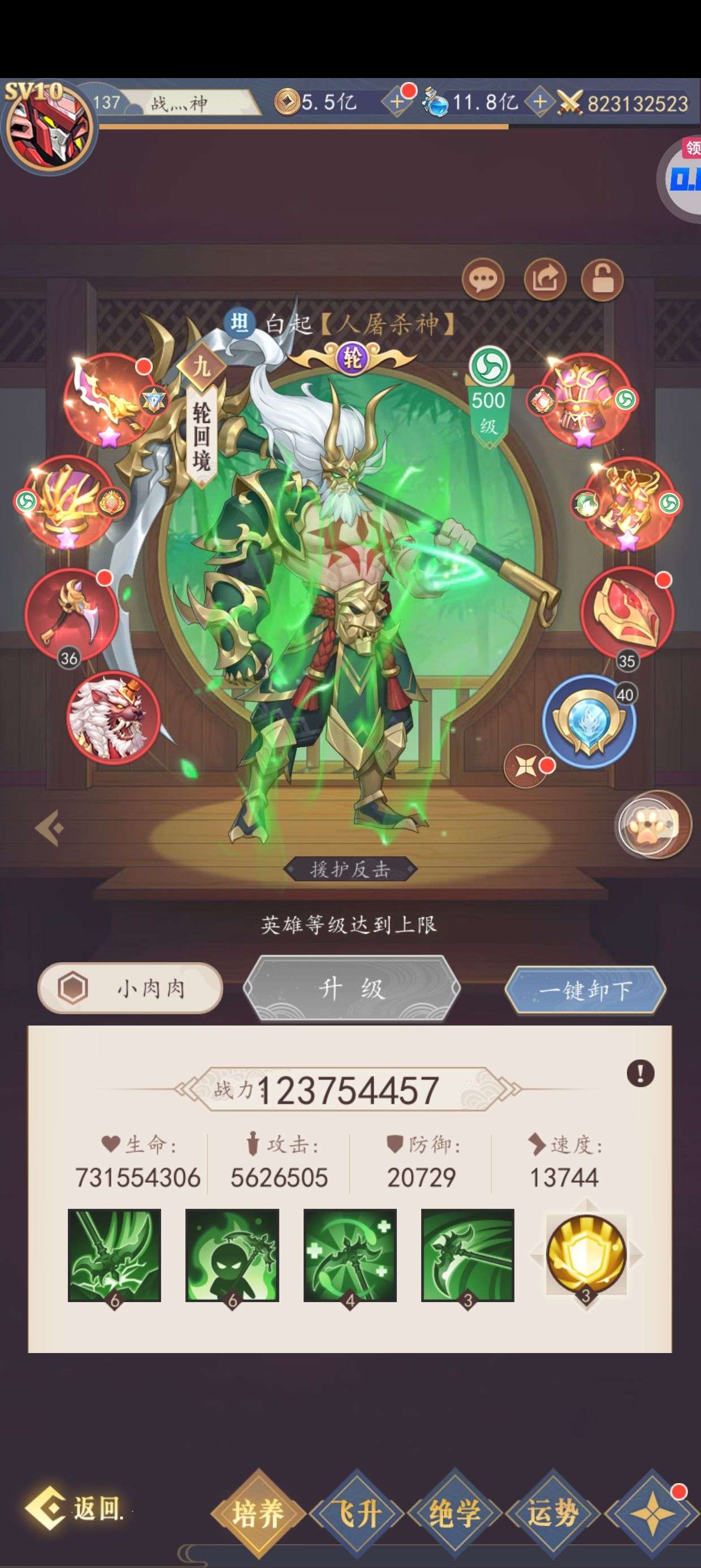Add gold coins with the plus beside 5.5亿
The width and height of the screenshot is (701, 1568).
point(397,102)
